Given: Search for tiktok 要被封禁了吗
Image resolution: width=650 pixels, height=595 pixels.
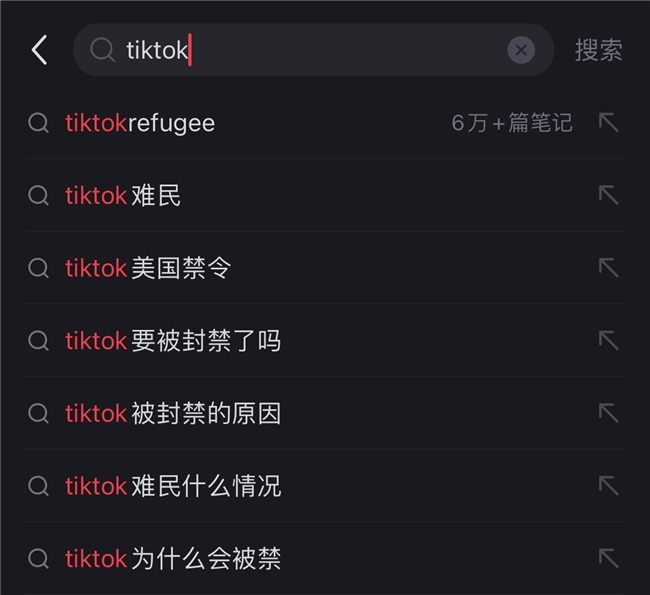Looking at the screenshot, I should pos(173,341).
